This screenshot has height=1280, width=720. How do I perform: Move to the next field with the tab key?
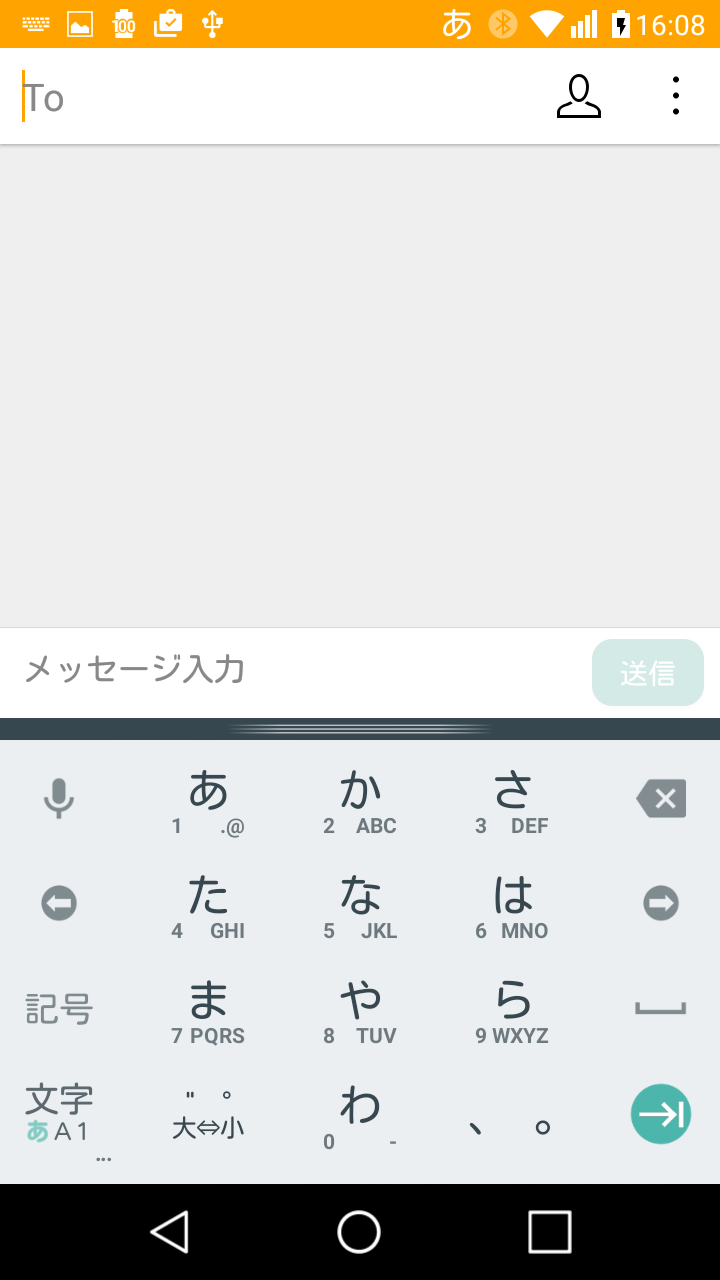pyautogui.click(x=660, y=1114)
